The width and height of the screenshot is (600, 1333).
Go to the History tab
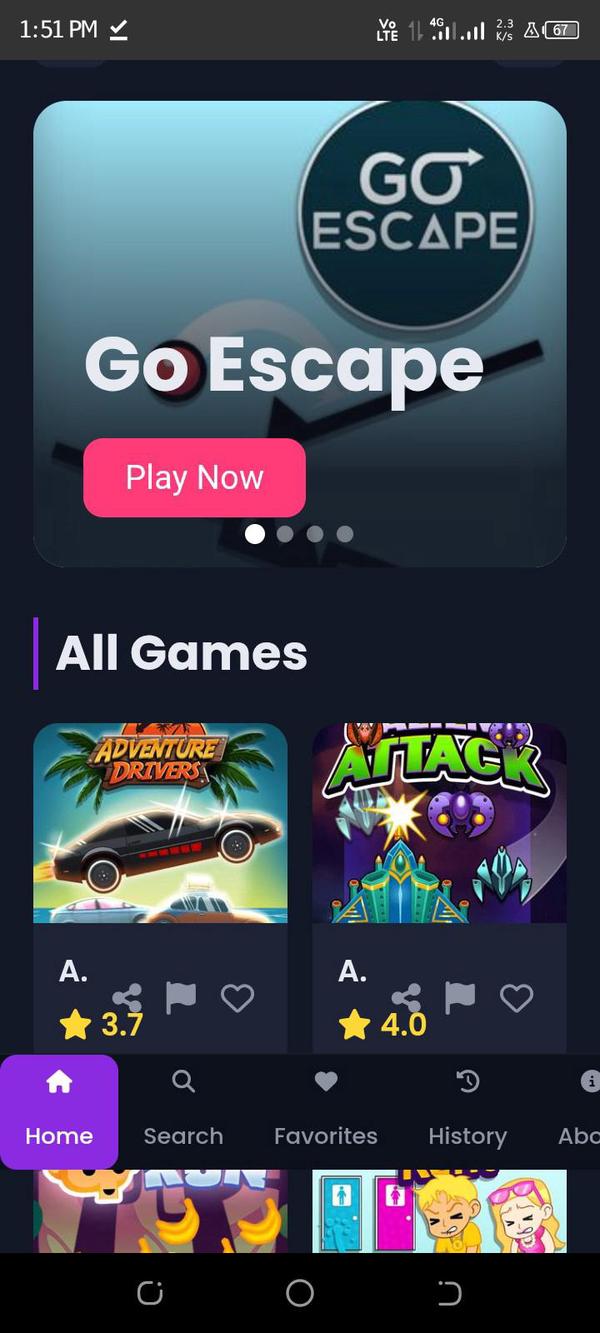[x=467, y=1111]
